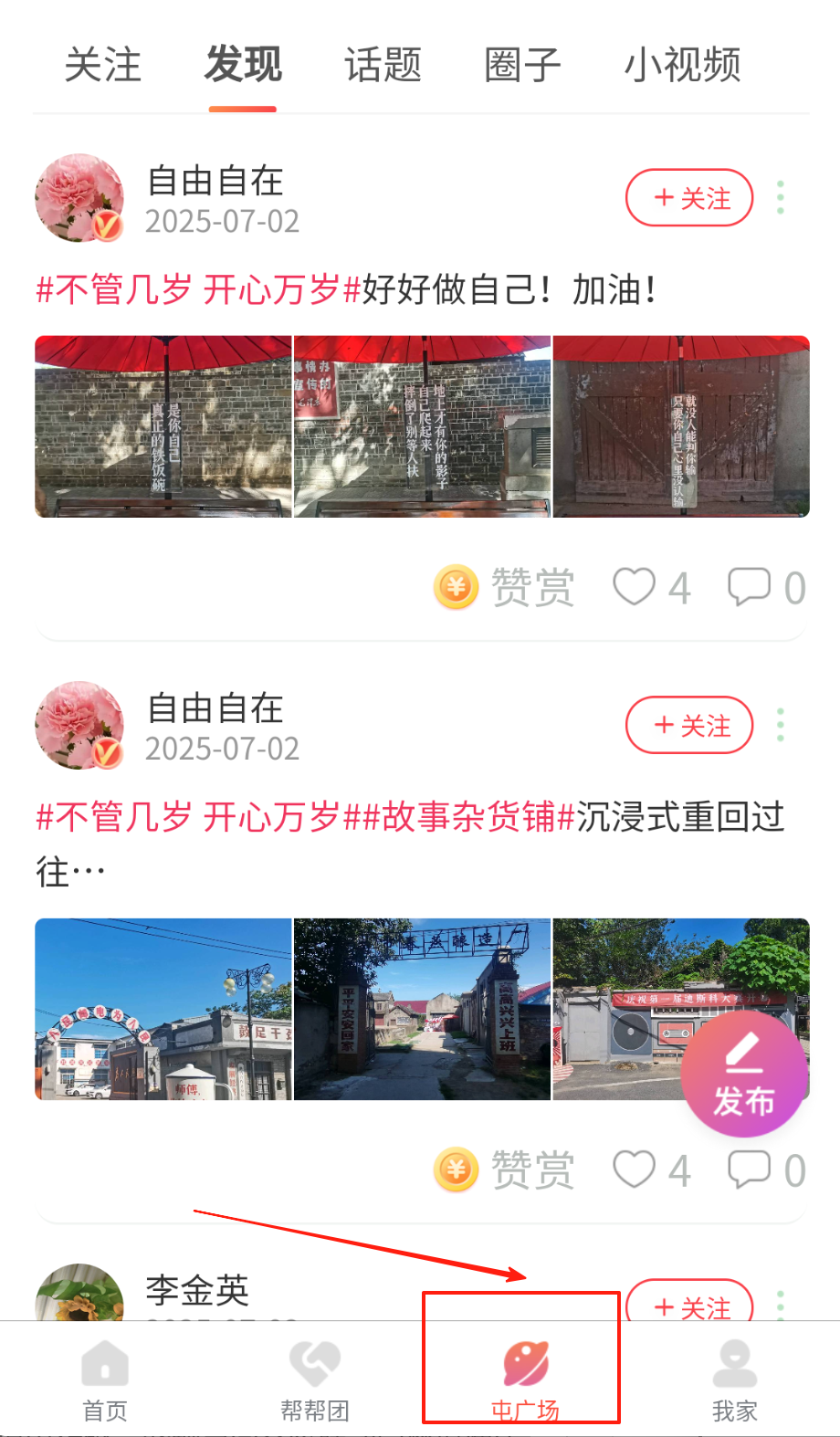Switch to the 圈子 tab

[x=522, y=66]
